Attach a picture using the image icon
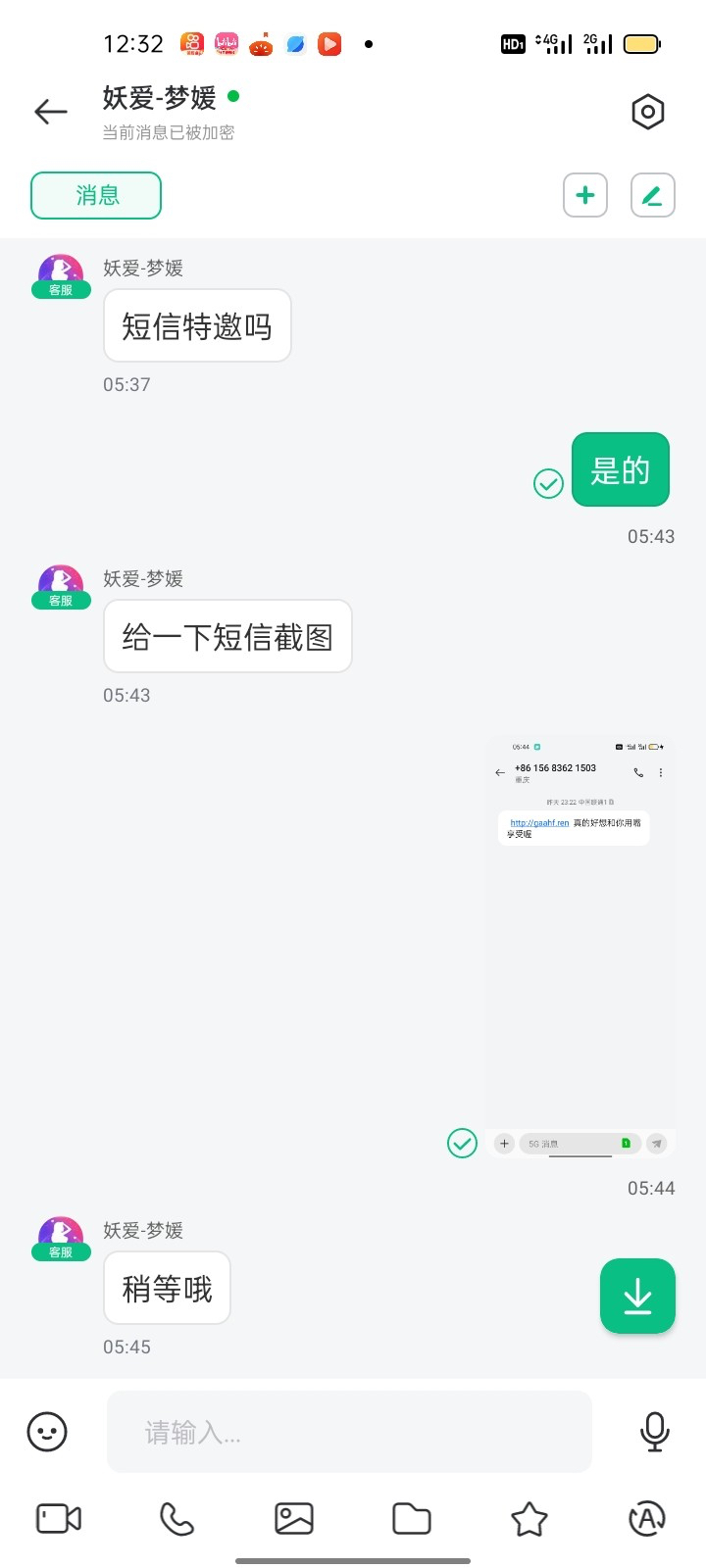Viewport: 706px width, 1568px height. point(294,1519)
